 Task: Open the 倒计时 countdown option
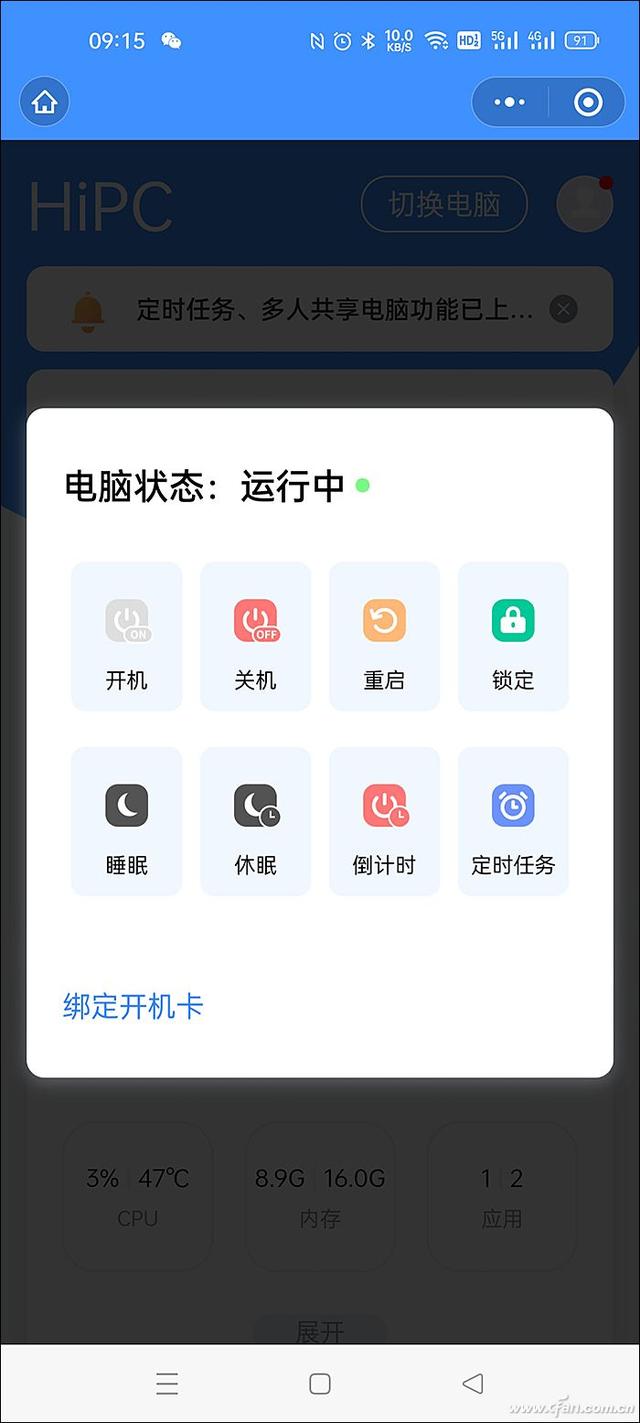(x=384, y=821)
